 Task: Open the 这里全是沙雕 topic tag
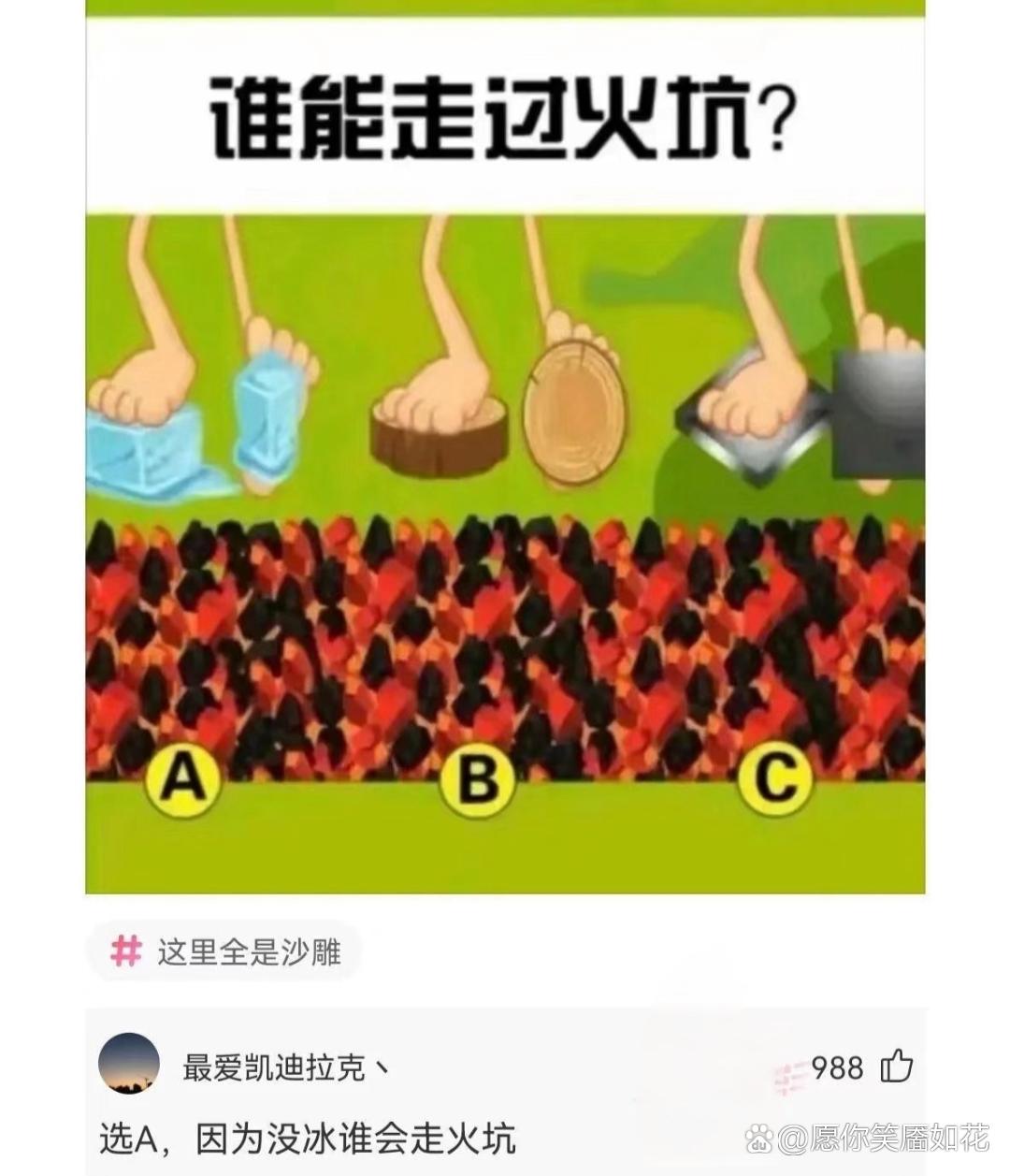224,952
